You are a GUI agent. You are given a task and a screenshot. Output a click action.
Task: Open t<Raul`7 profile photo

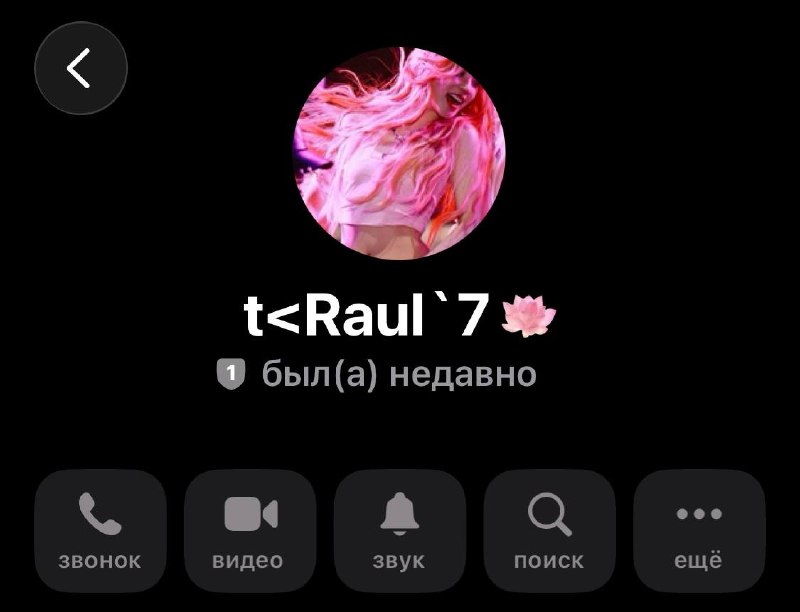(399, 153)
